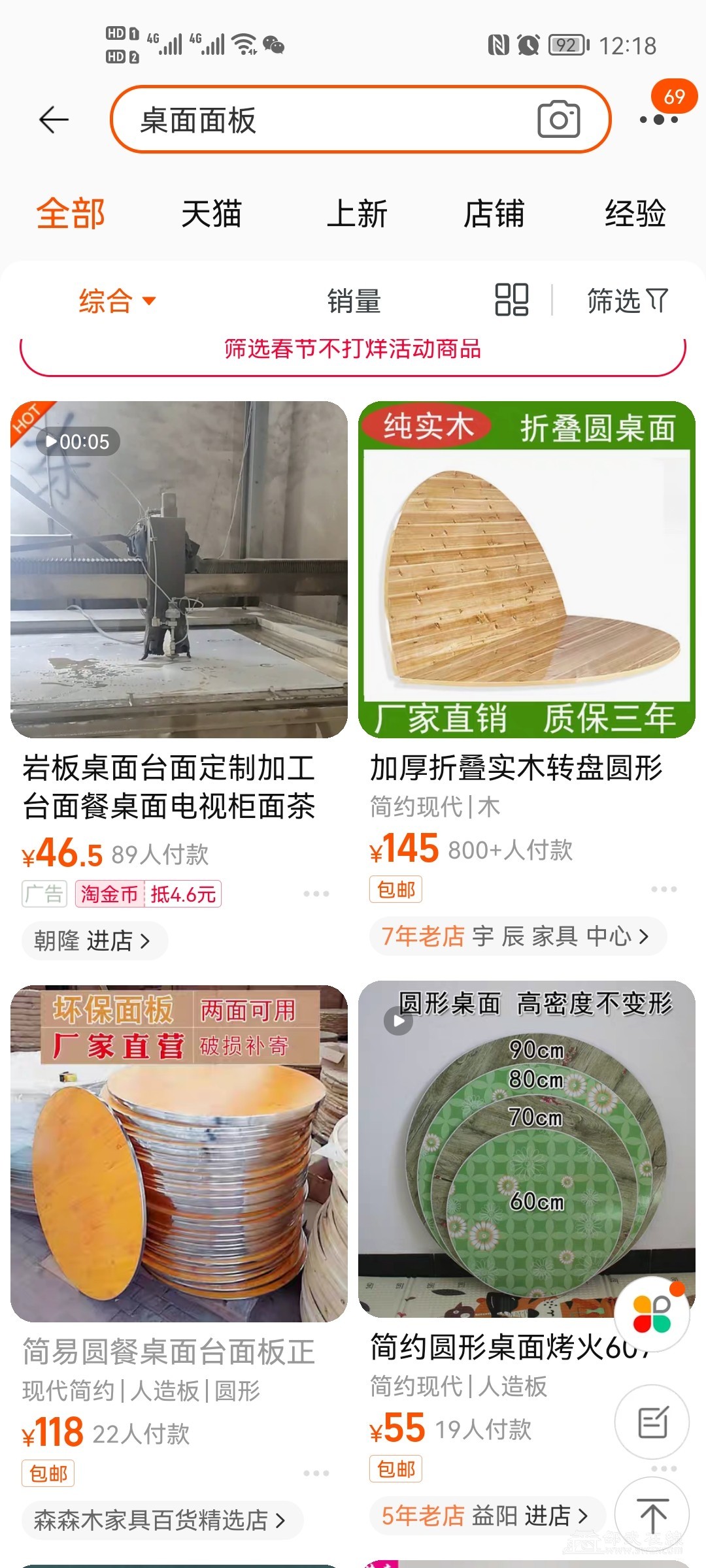Screen dimensions: 706x1568
Task: Go back using the arrow icon
Action: point(54,120)
